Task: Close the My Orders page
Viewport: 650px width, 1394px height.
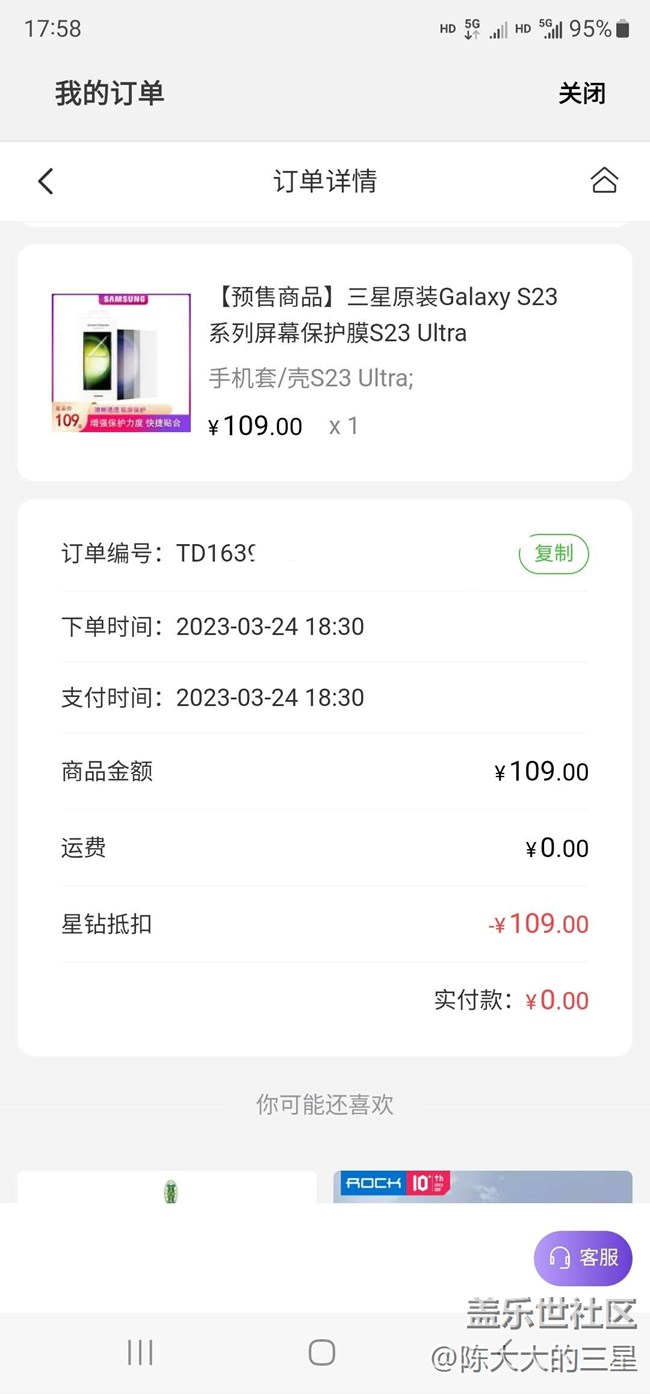Action: pos(581,94)
